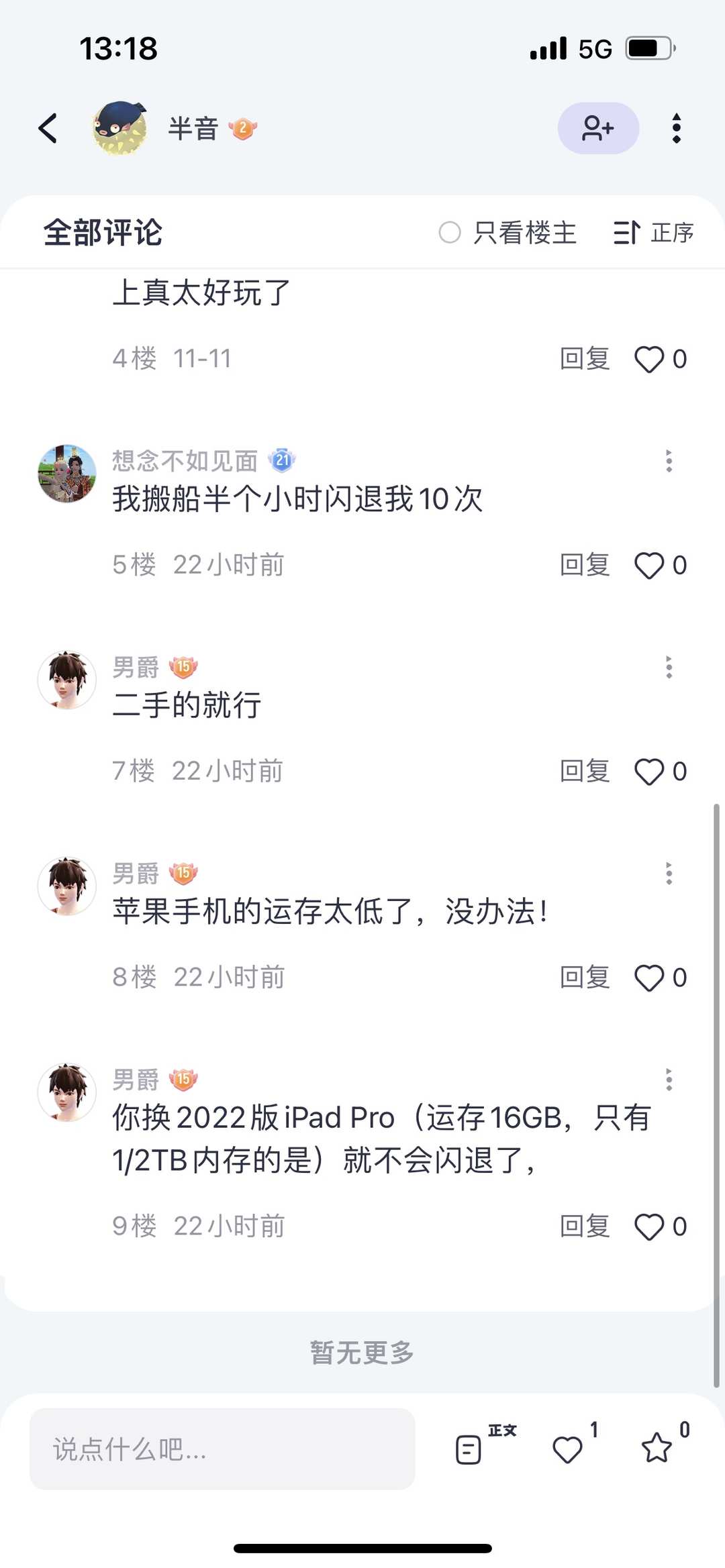
Task: Open the overflow menu on floor 9 comment
Action: click(x=668, y=1080)
